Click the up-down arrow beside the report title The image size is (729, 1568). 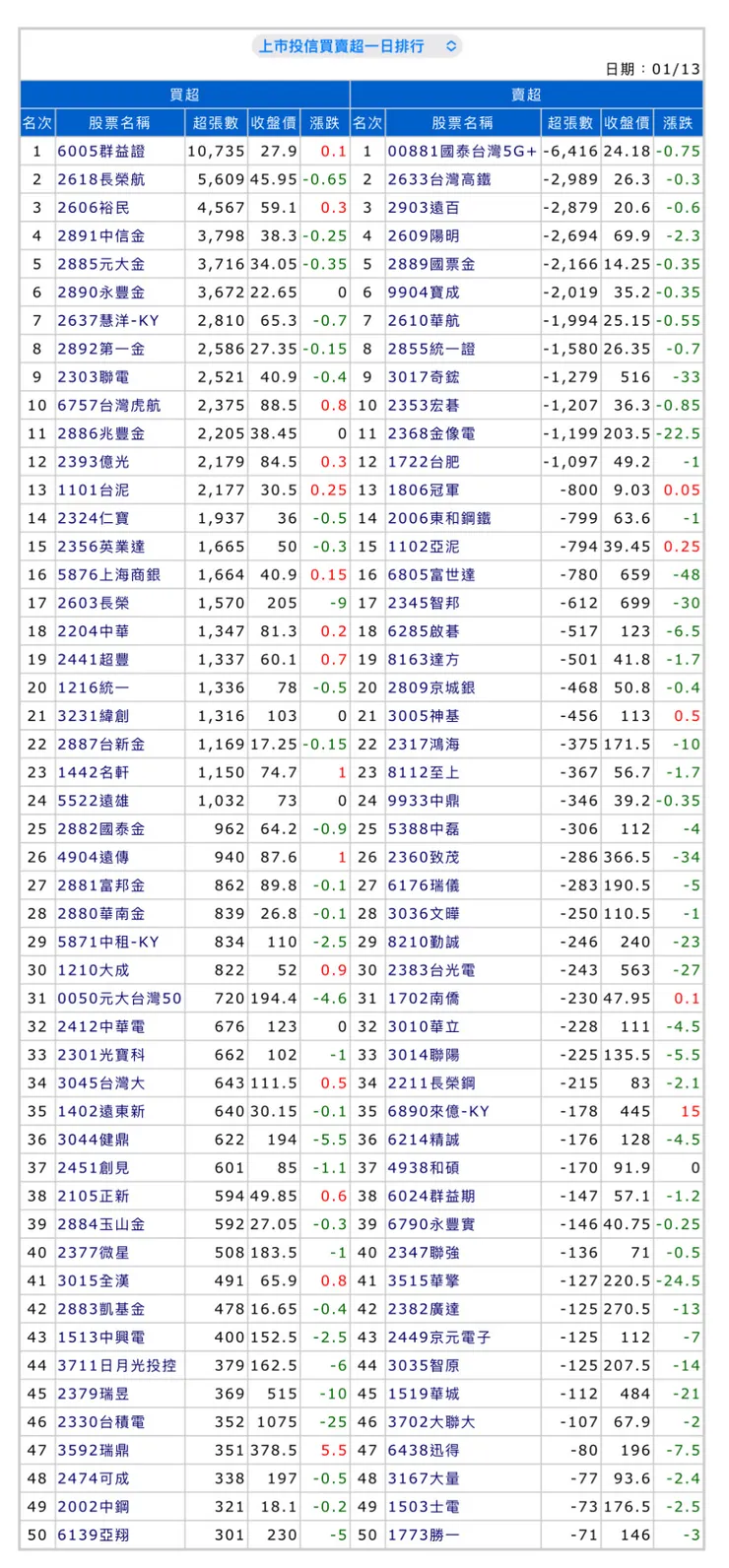450,45
